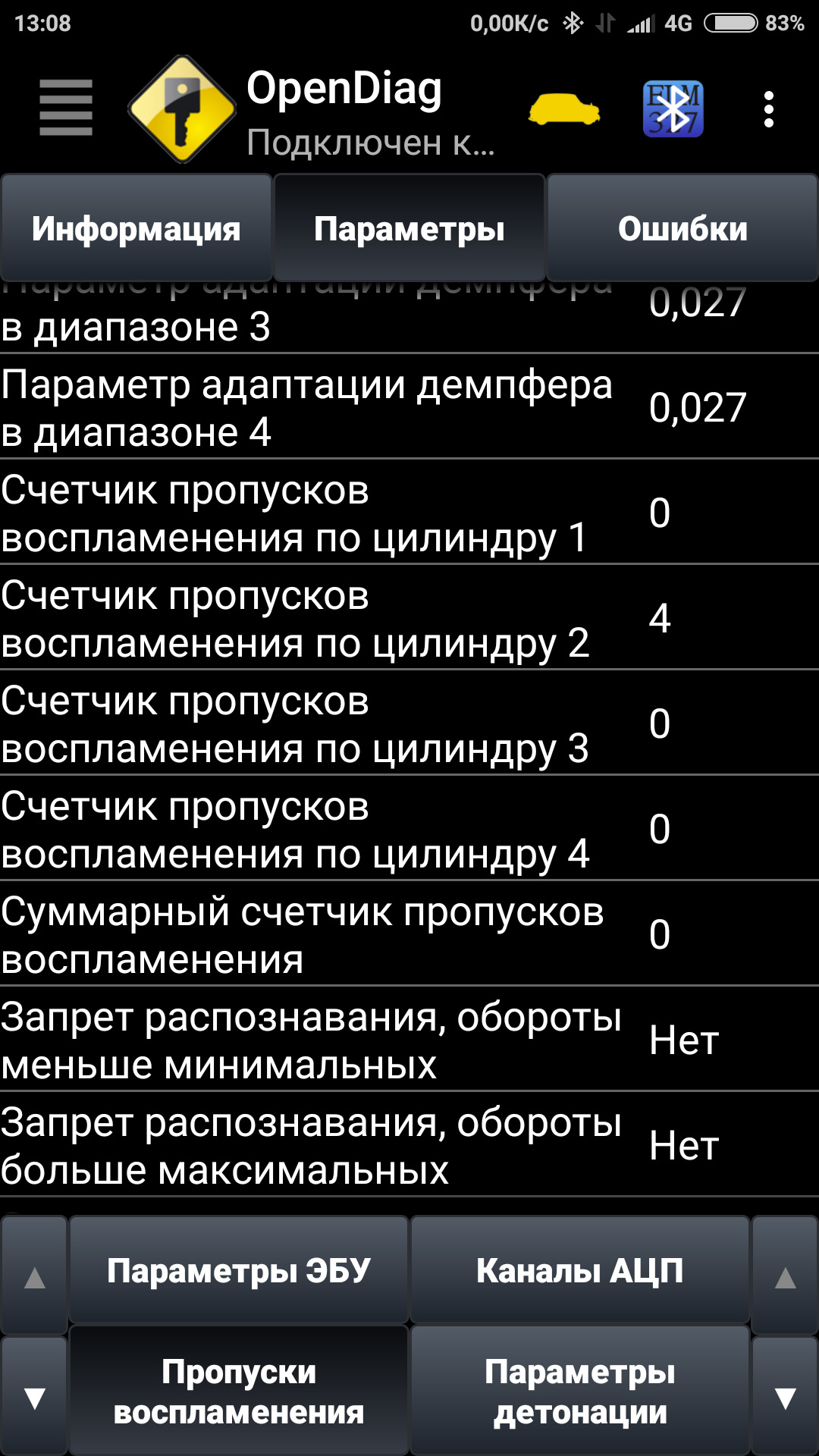This screenshot has height=1456, width=819.
Task: Open the three-dot overflow menu
Action: point(769,109)
